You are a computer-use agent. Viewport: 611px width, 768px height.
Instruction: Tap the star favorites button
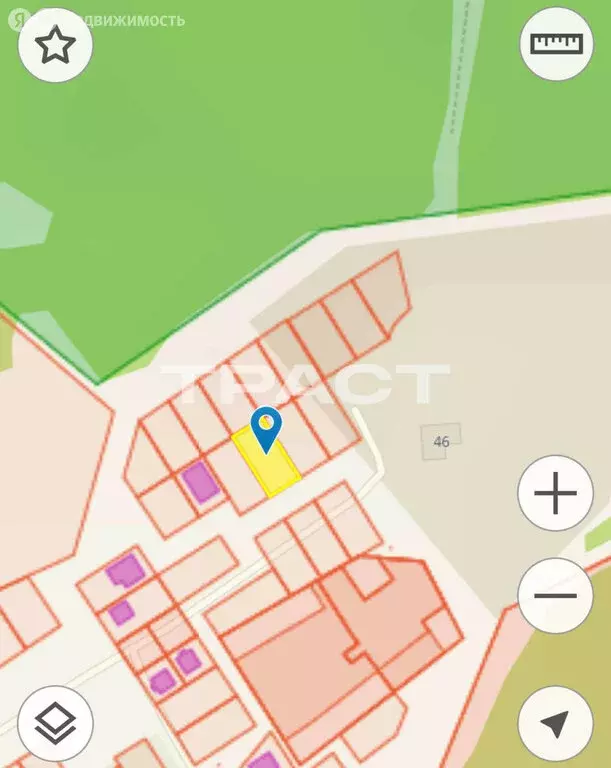(x=56, y=45)
